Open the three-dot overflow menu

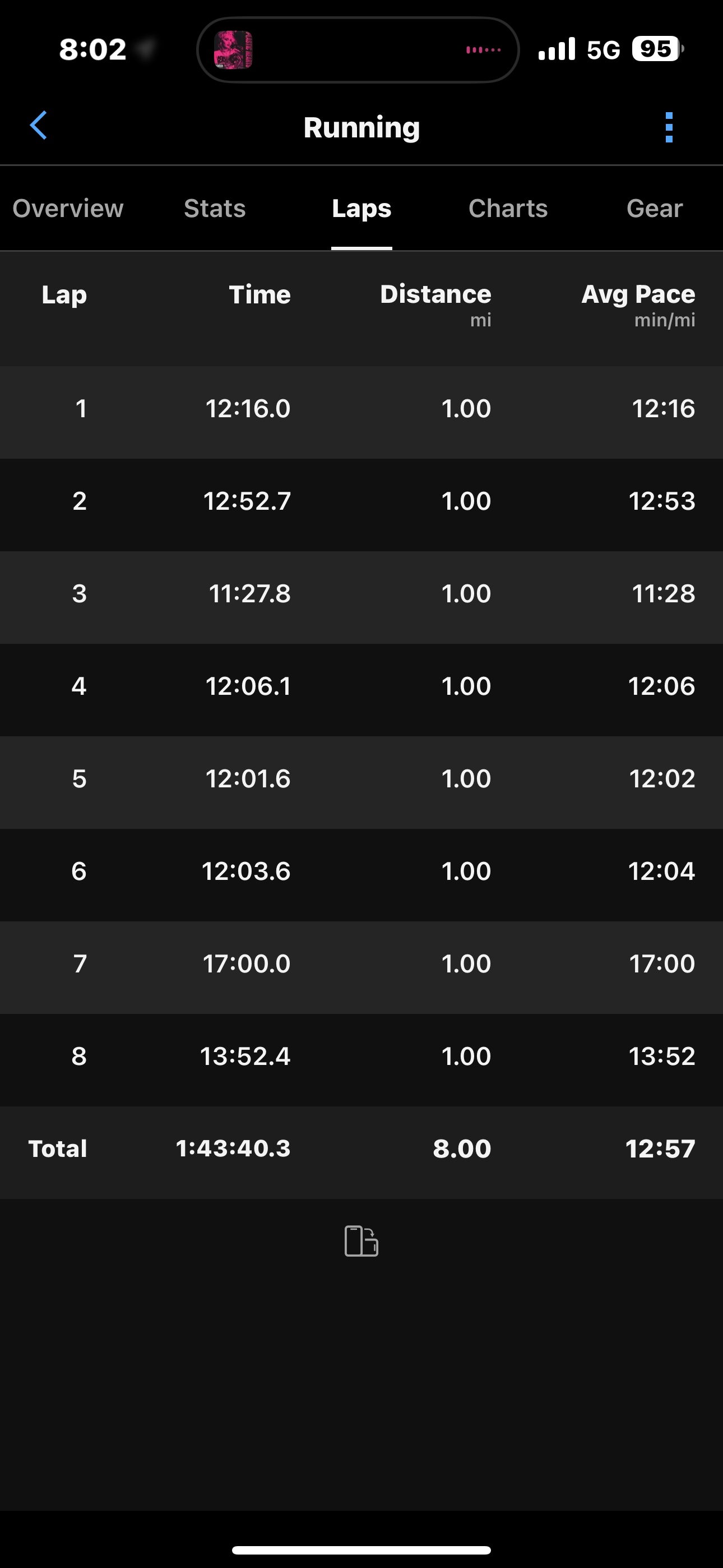point(669,127)
